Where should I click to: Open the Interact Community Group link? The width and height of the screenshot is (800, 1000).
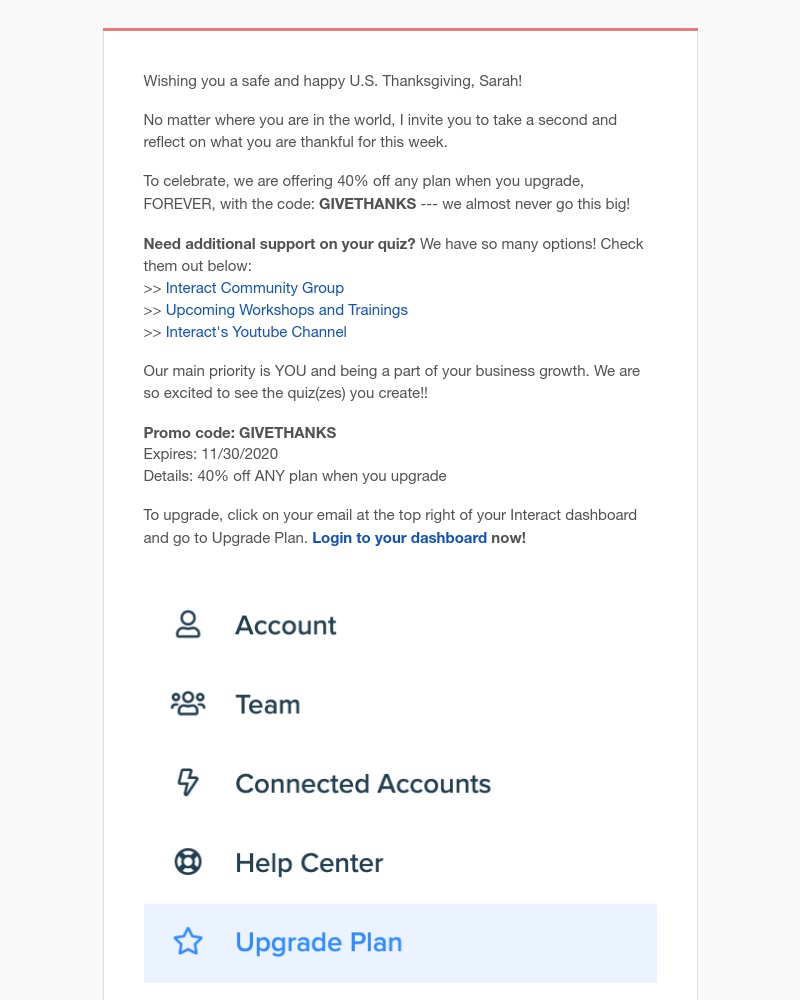[x=254, y=288]
